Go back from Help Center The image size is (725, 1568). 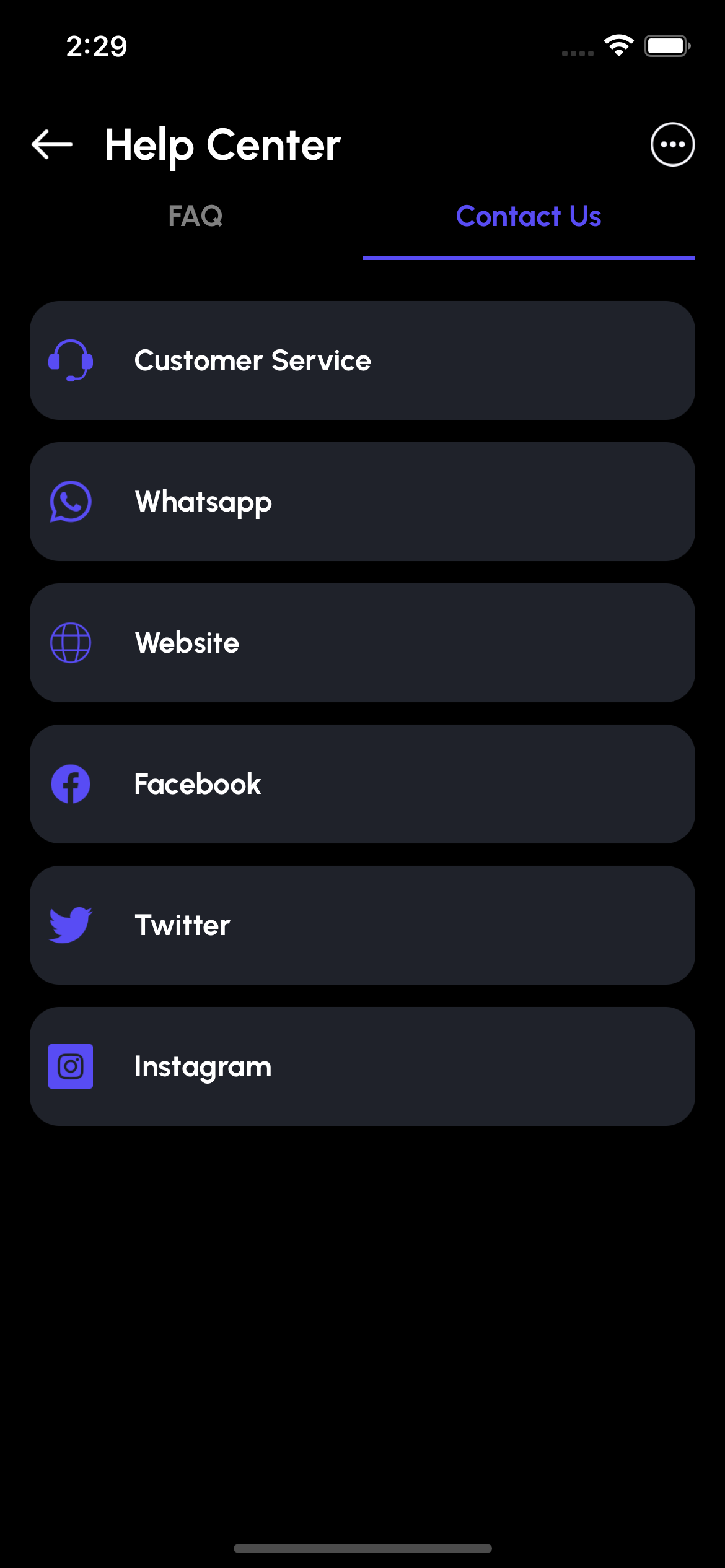coord(52,145)
